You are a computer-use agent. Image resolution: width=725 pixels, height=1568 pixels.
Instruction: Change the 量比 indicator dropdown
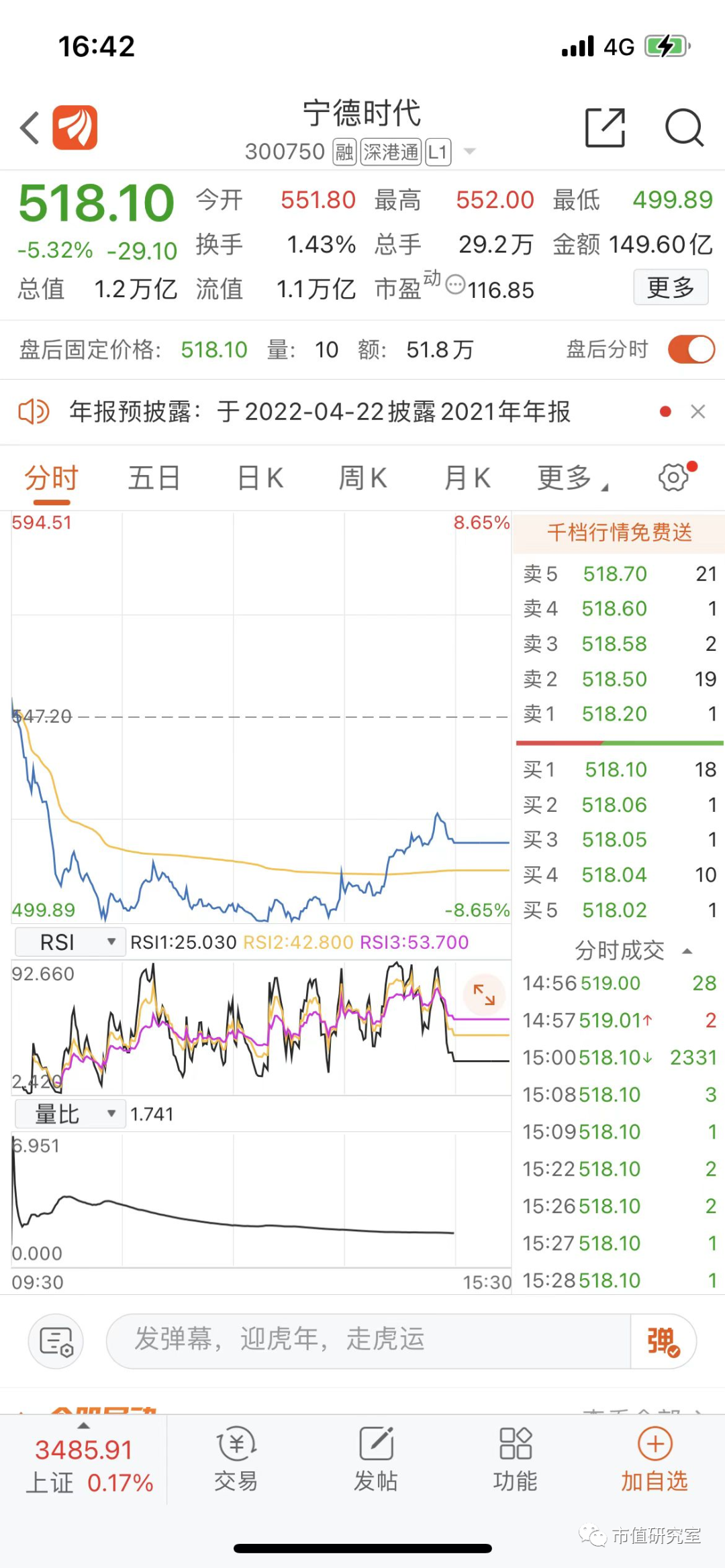pos(70,1114)
